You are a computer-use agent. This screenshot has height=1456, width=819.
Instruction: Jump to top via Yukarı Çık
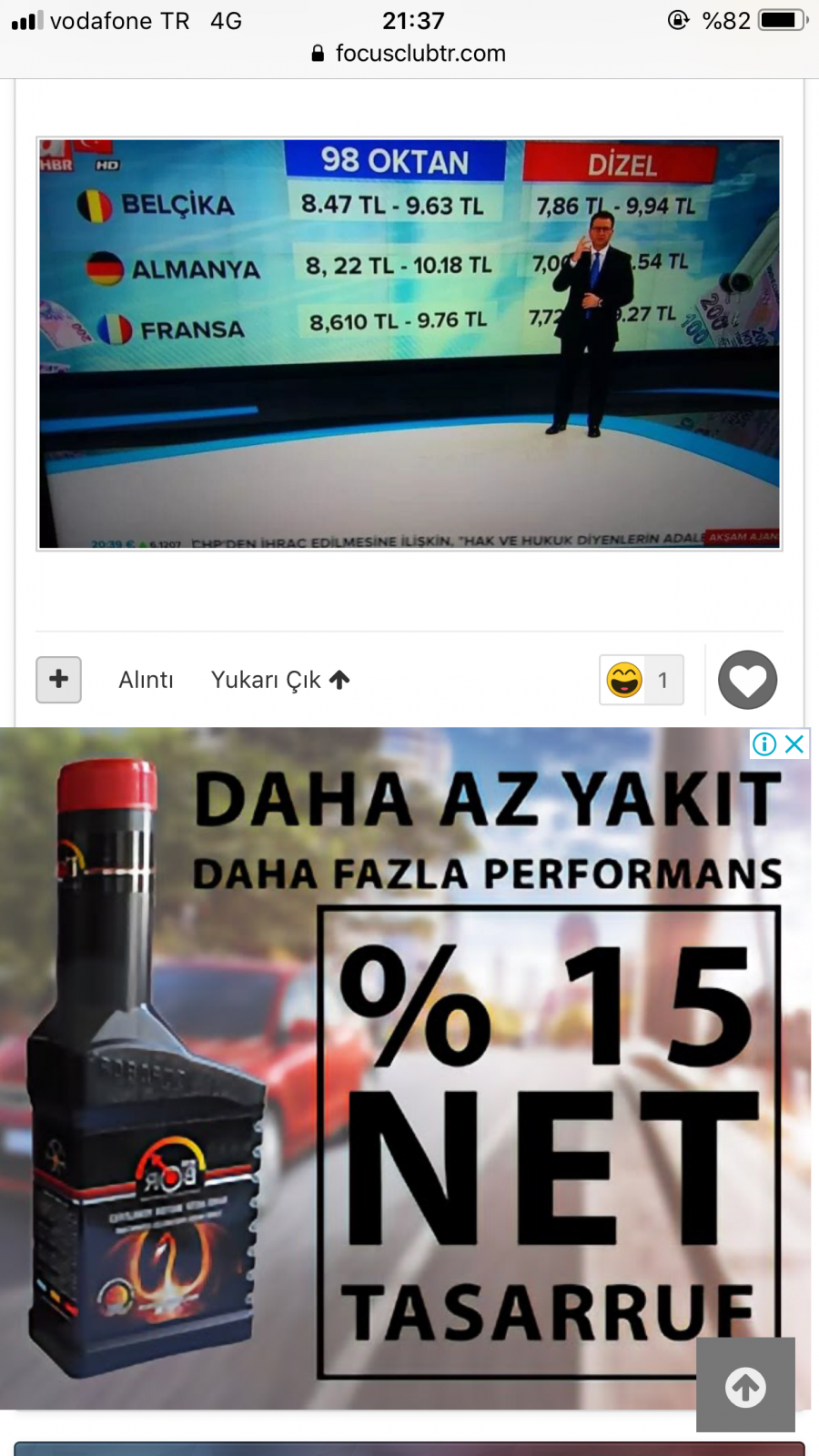click(279, 680)
